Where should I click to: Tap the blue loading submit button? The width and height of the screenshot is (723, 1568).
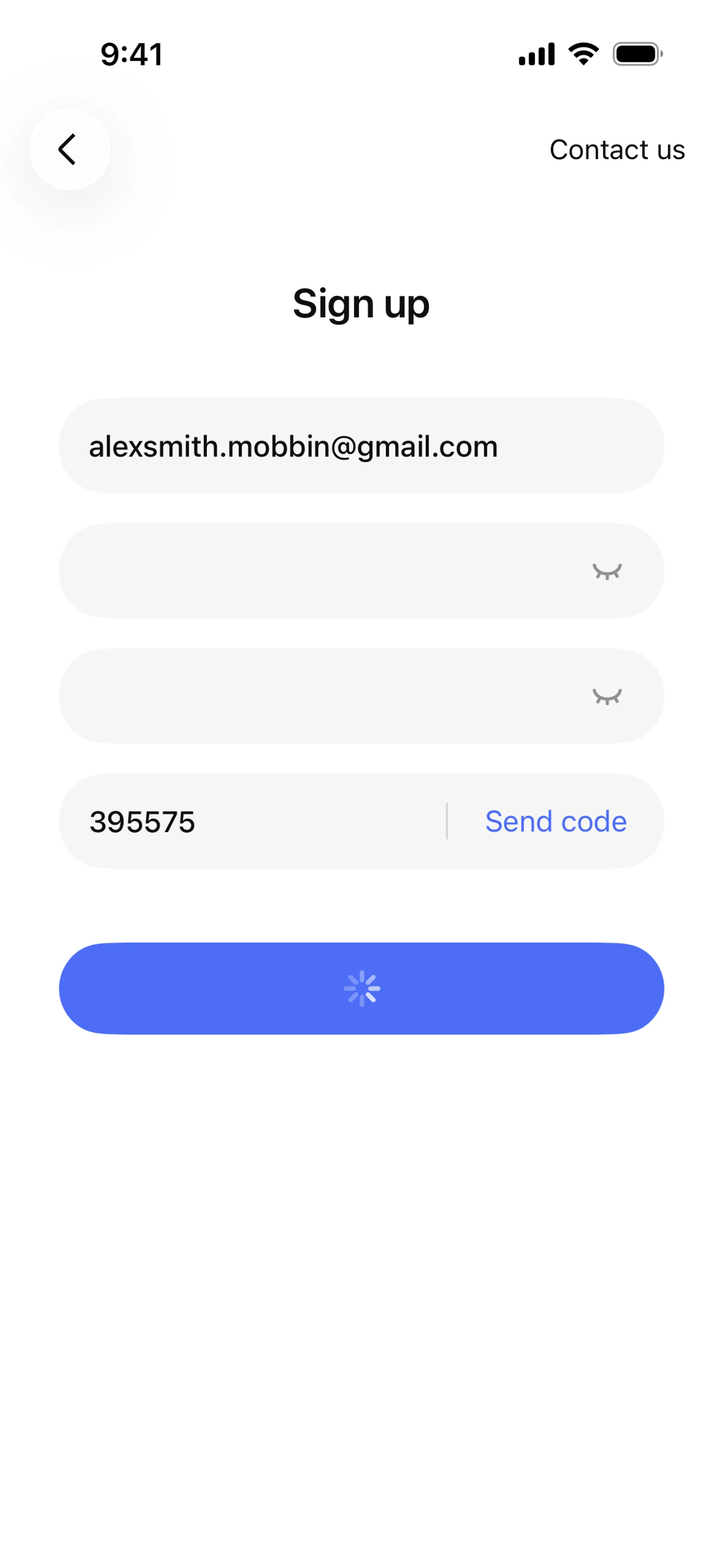[361, 988]
